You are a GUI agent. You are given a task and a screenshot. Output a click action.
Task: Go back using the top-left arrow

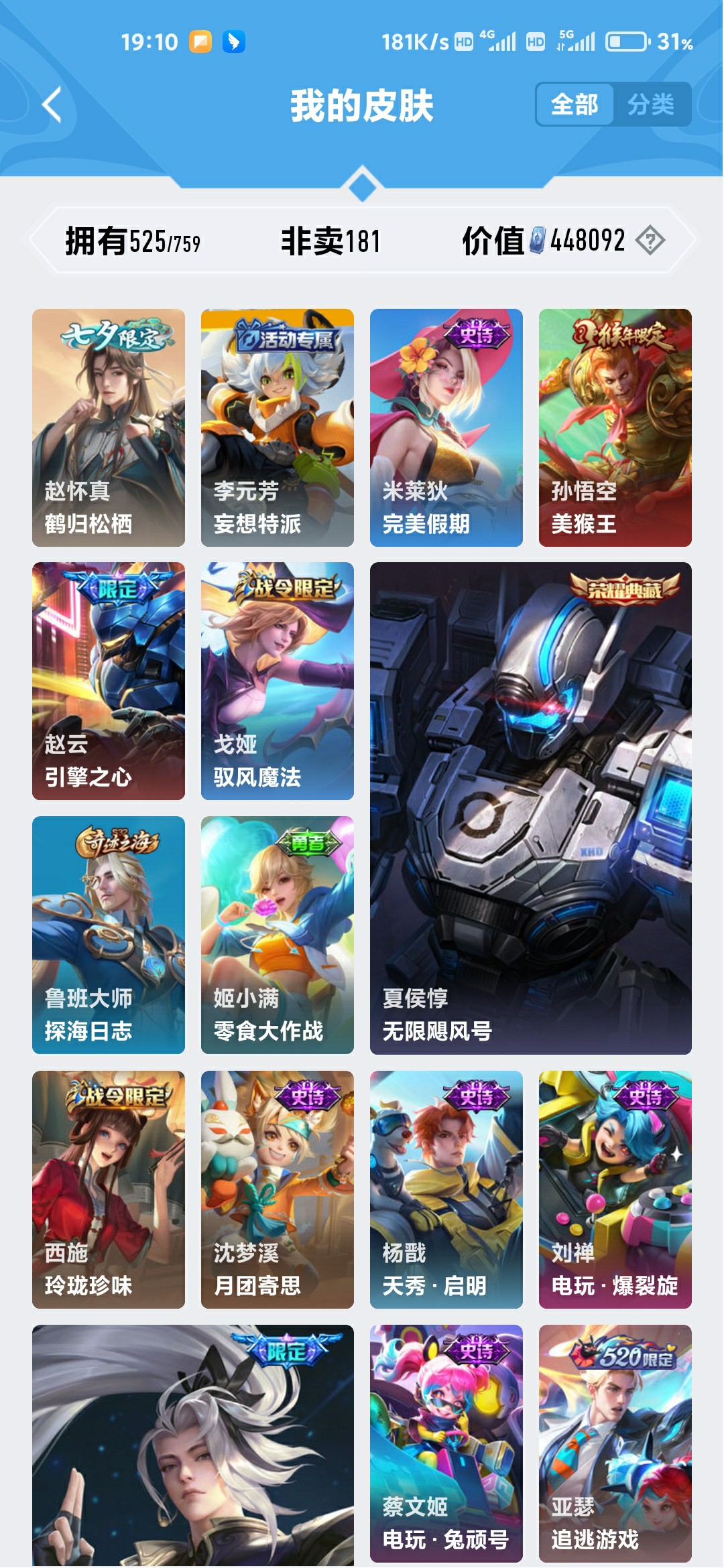pyautogui.click(x=52, y=105)
